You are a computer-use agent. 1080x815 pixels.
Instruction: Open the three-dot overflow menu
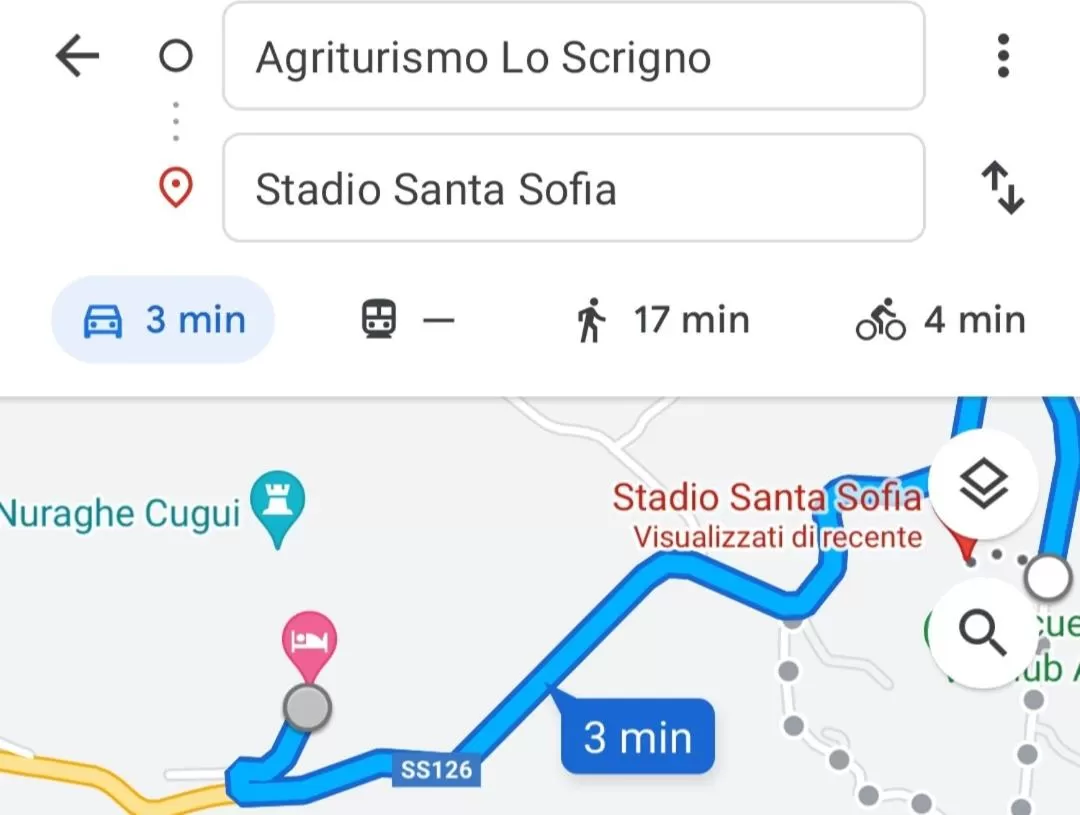(1003, 57)
